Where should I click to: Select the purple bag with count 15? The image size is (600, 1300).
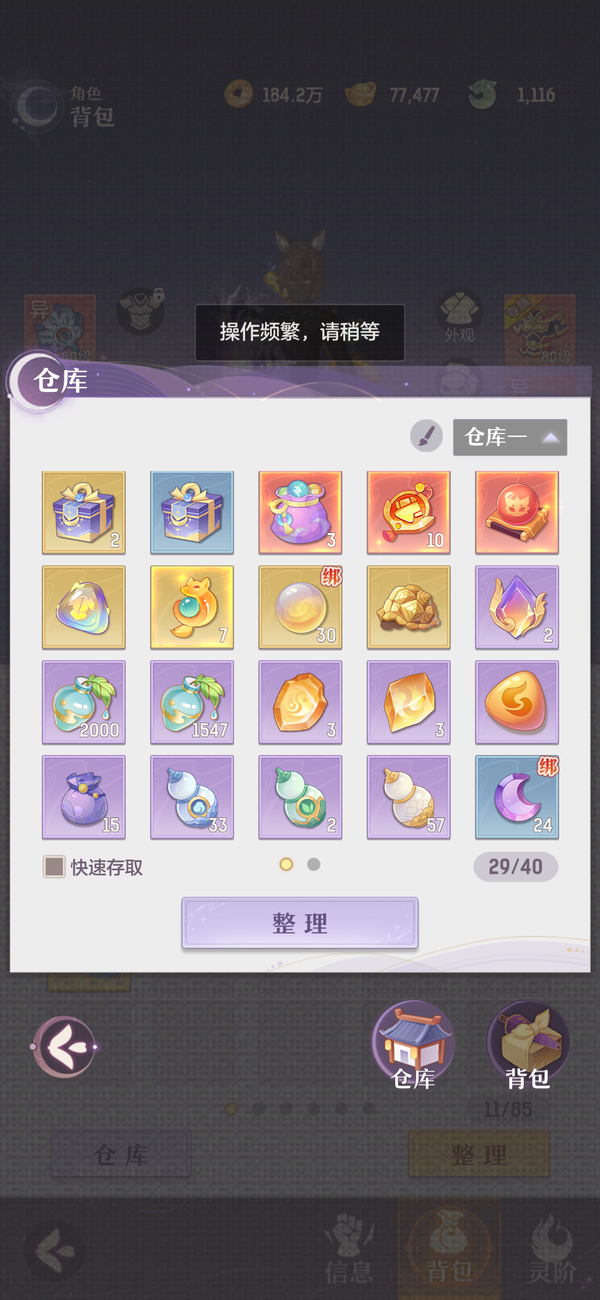(x=84, y=797)
